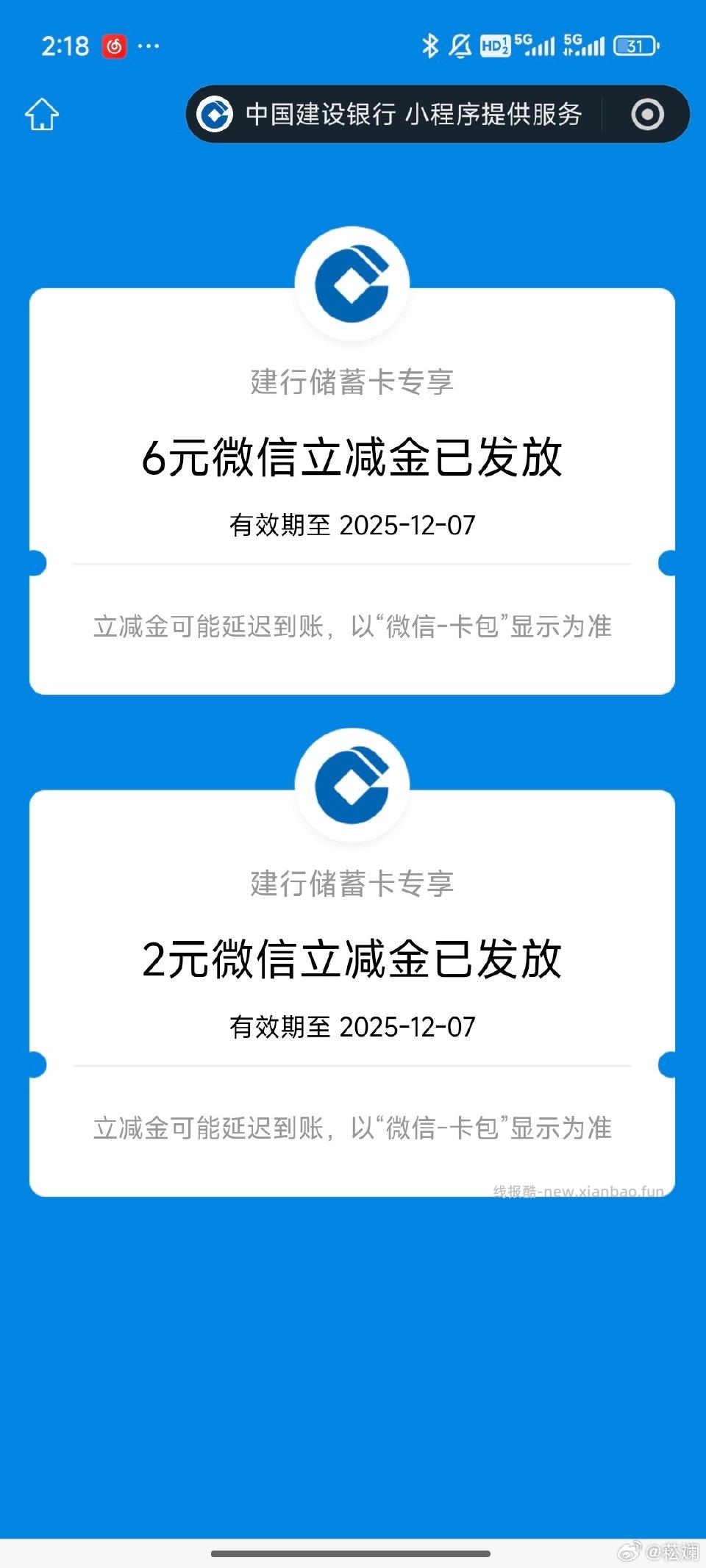Viewport: 706px width, 1568px height.
Task: Open the NetEase Cloud Music status bar icon
Action: coord(115,45)
